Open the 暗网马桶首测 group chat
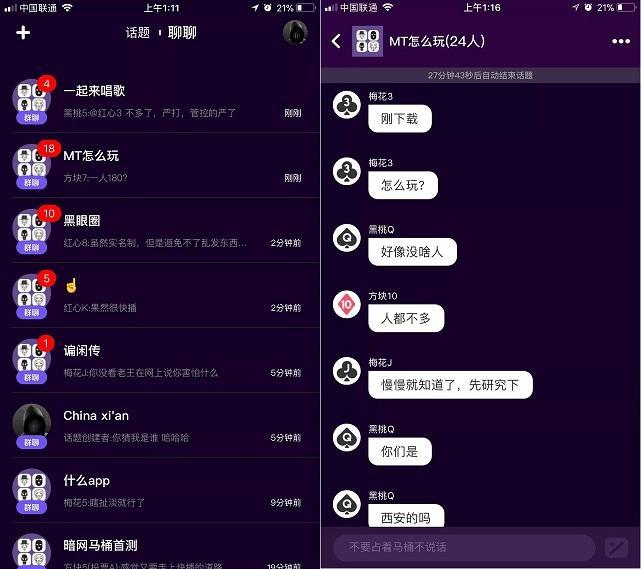 (160, 552)
